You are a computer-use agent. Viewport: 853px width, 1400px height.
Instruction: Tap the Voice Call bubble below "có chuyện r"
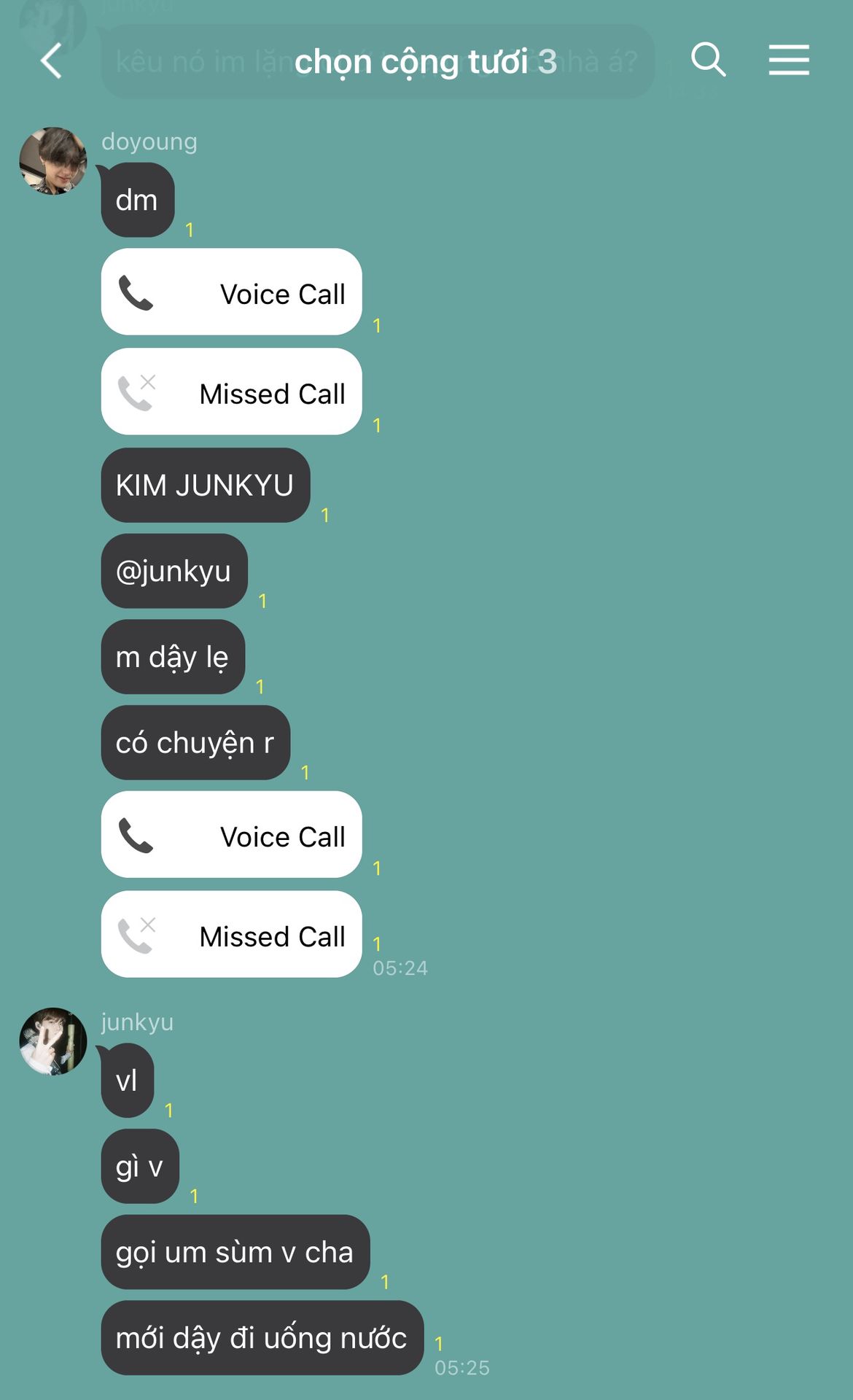(x=231, y=835)
